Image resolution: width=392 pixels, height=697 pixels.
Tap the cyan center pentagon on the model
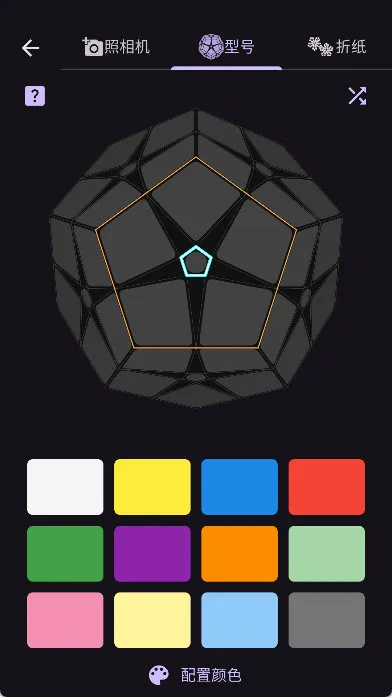196,261
